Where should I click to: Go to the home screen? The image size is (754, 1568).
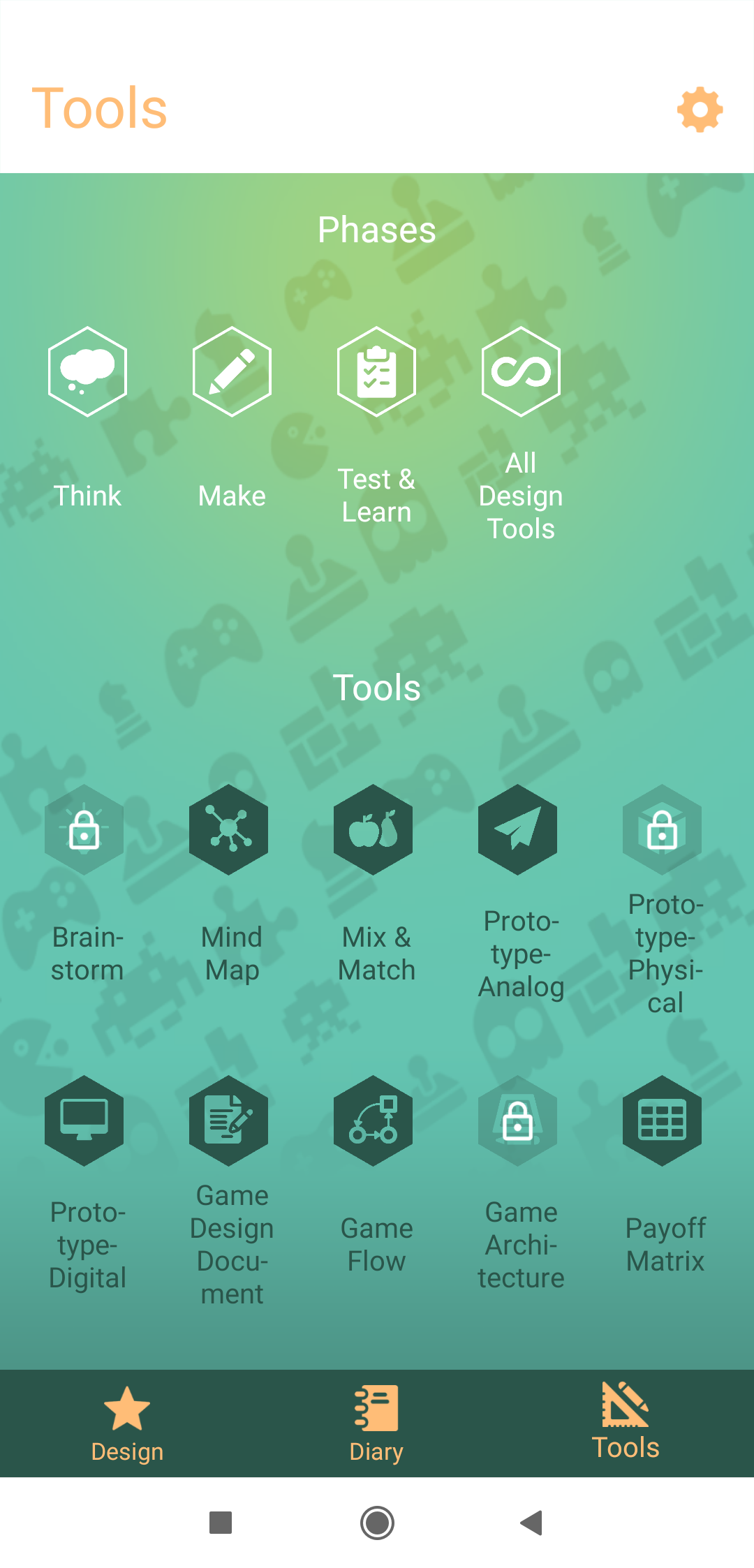click(377, 1523)
